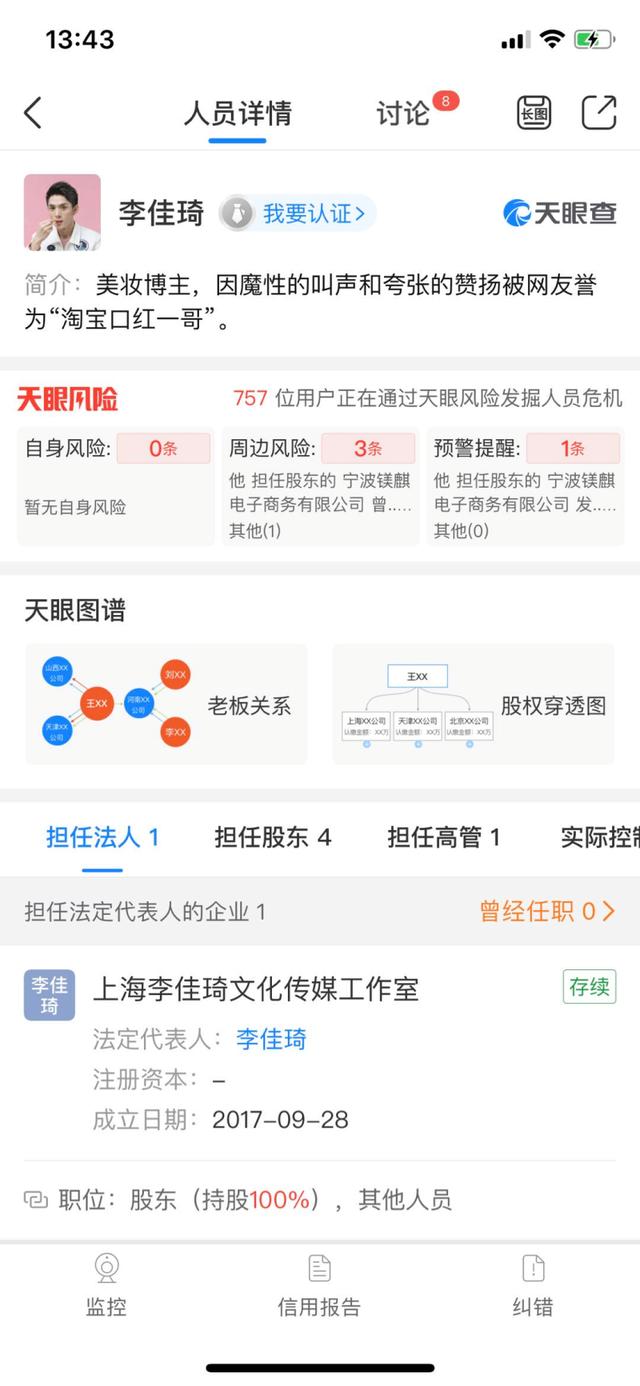View 曾经任职 past positions

coord(548,911)
